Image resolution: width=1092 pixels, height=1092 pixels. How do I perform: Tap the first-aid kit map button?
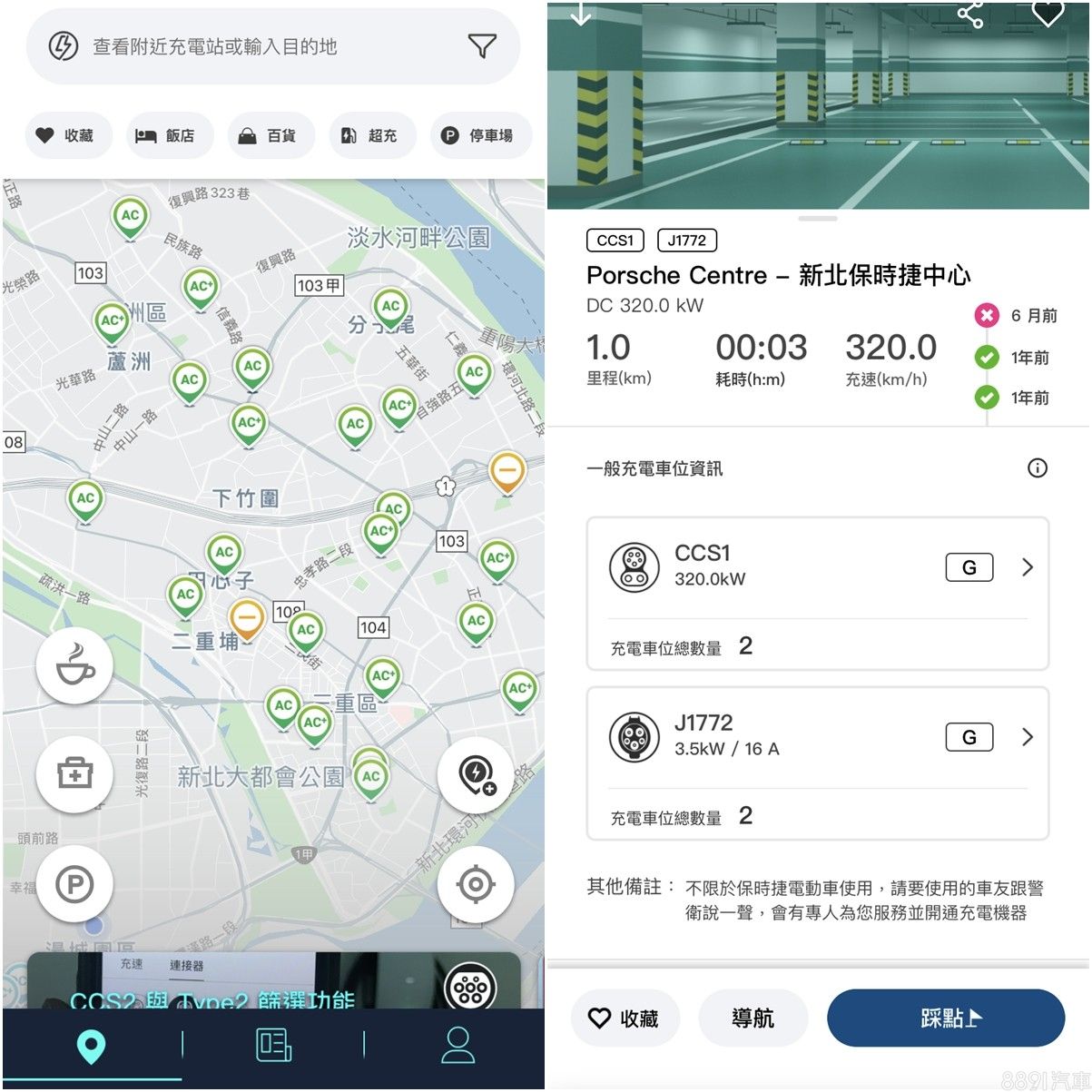click(74, 774)
